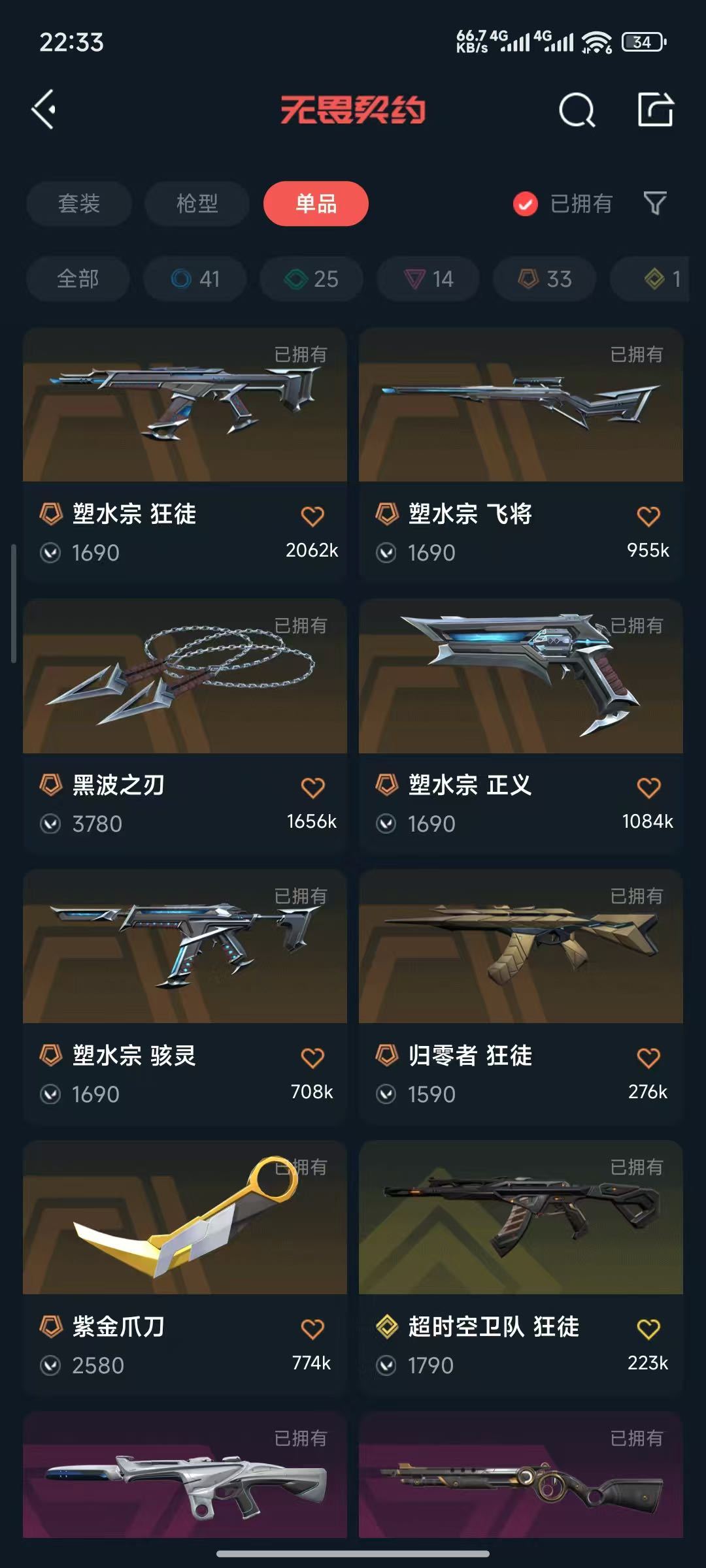The image size is (706, 1568).
Task: Like the 塑水宗 正义 skin
Action: (x=648, y=787)
